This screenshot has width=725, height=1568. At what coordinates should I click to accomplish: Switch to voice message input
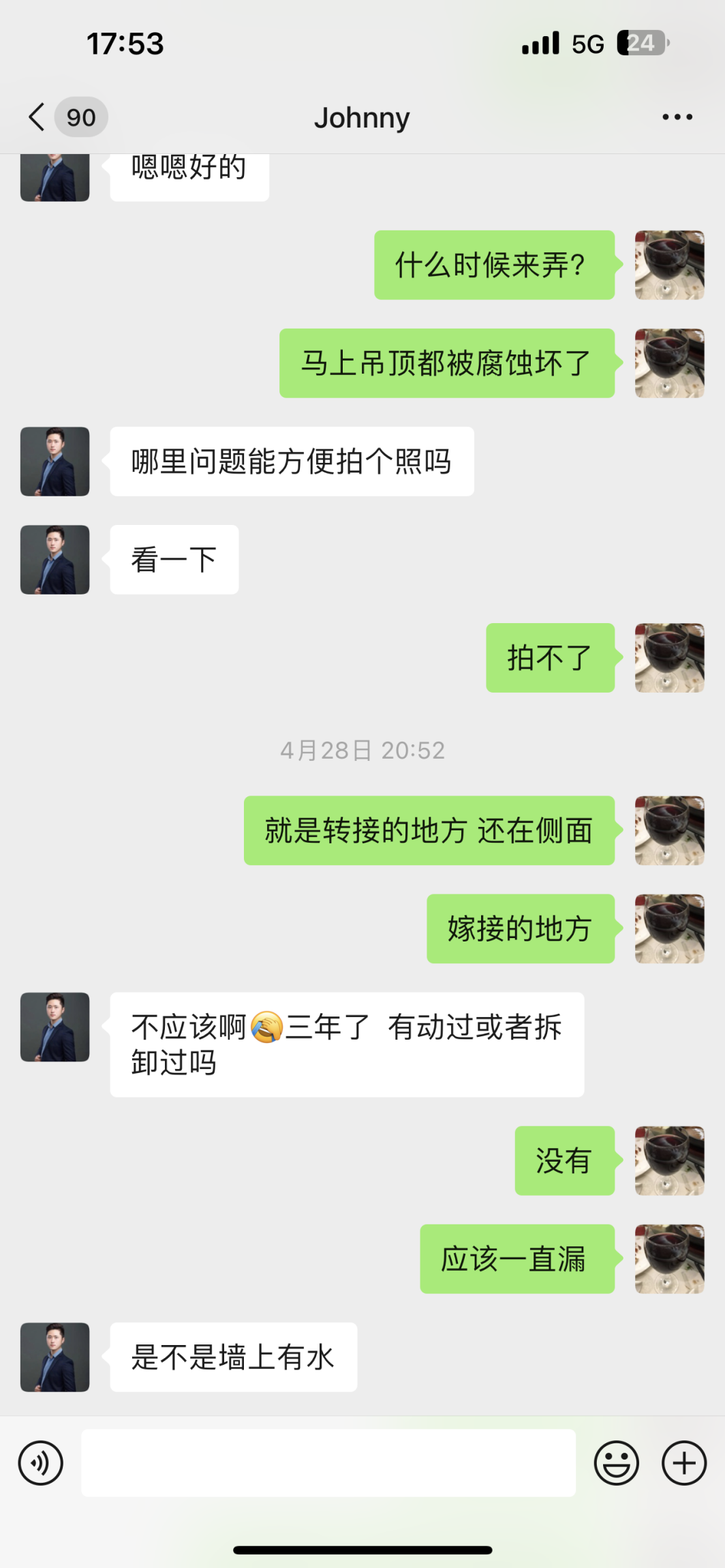click(x=41, y=1462)
